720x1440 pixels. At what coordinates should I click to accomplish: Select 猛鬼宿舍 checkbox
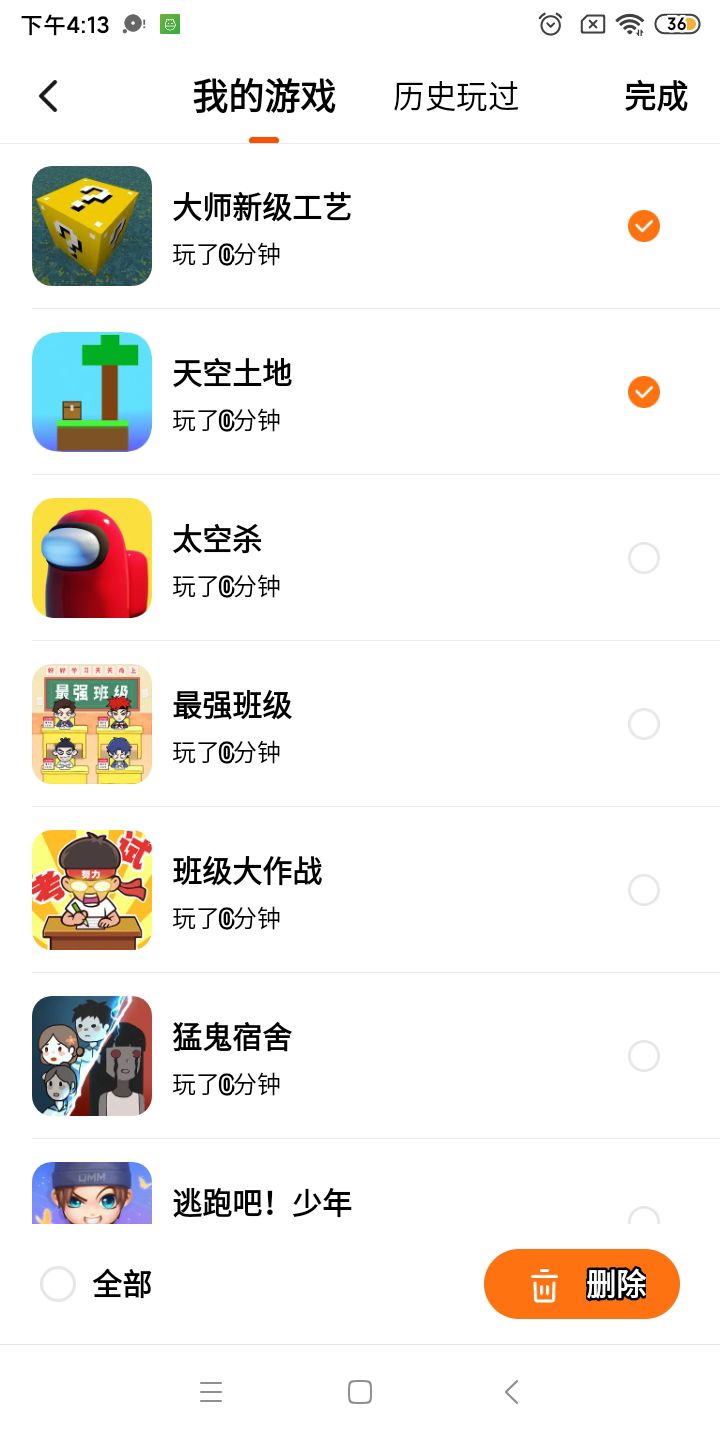click(644, 1056)
